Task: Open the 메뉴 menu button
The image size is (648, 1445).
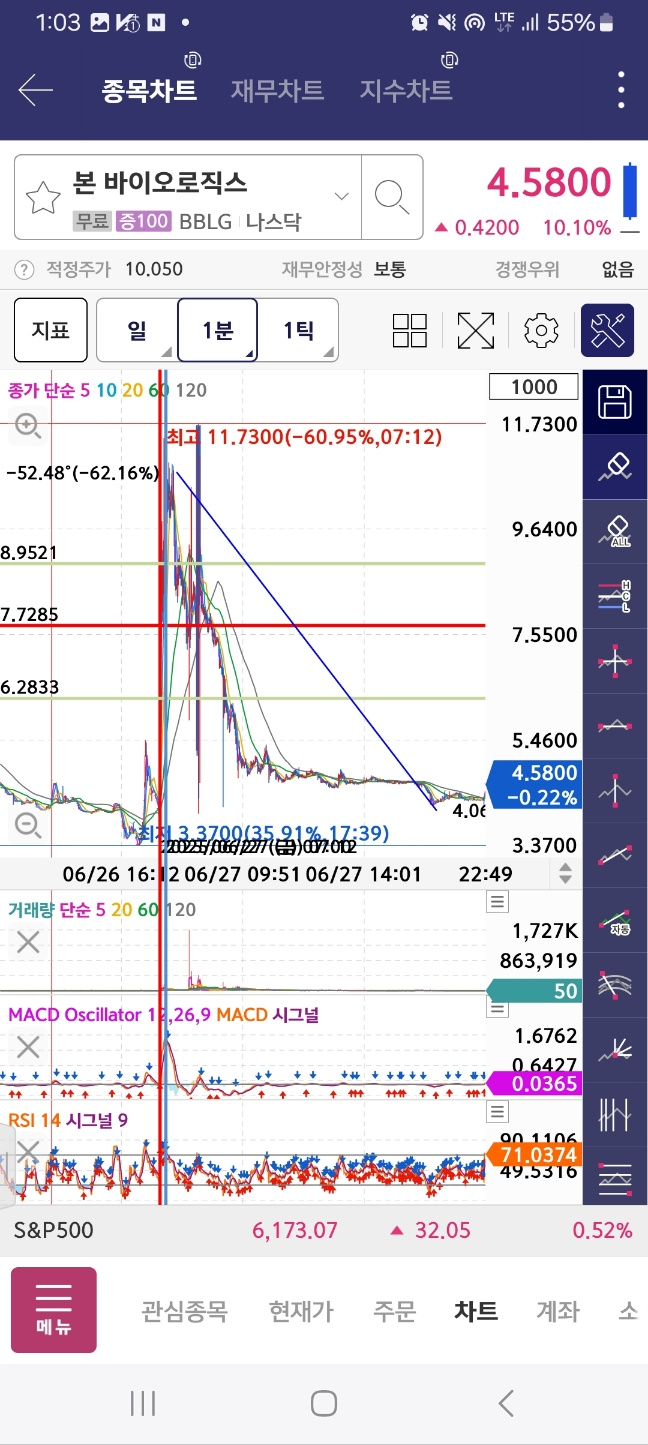Action: 54,1310
